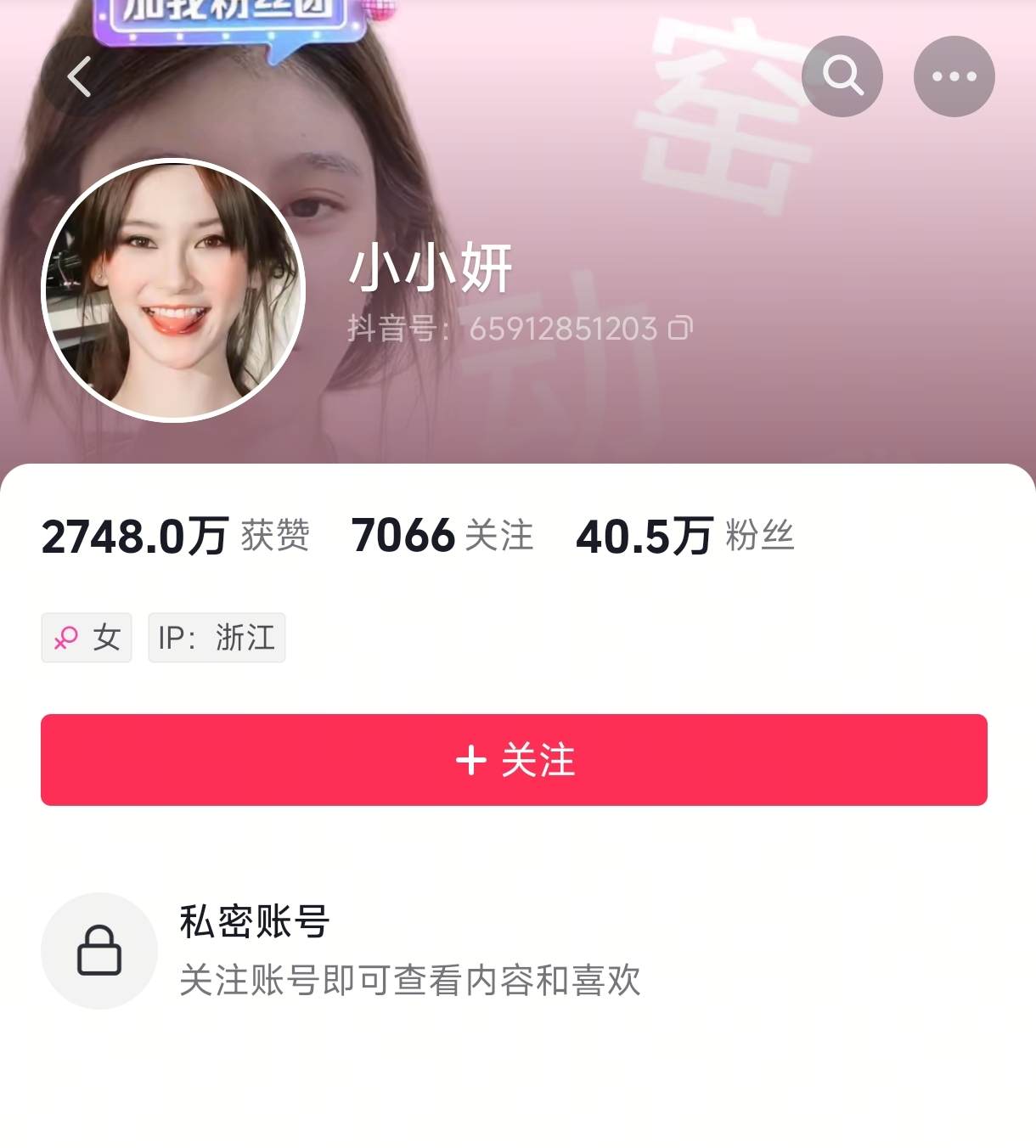Copy the Douyin ID number
This screenshot has width=1036, height=1148.
pyautogui.click(x=680, y=328)
